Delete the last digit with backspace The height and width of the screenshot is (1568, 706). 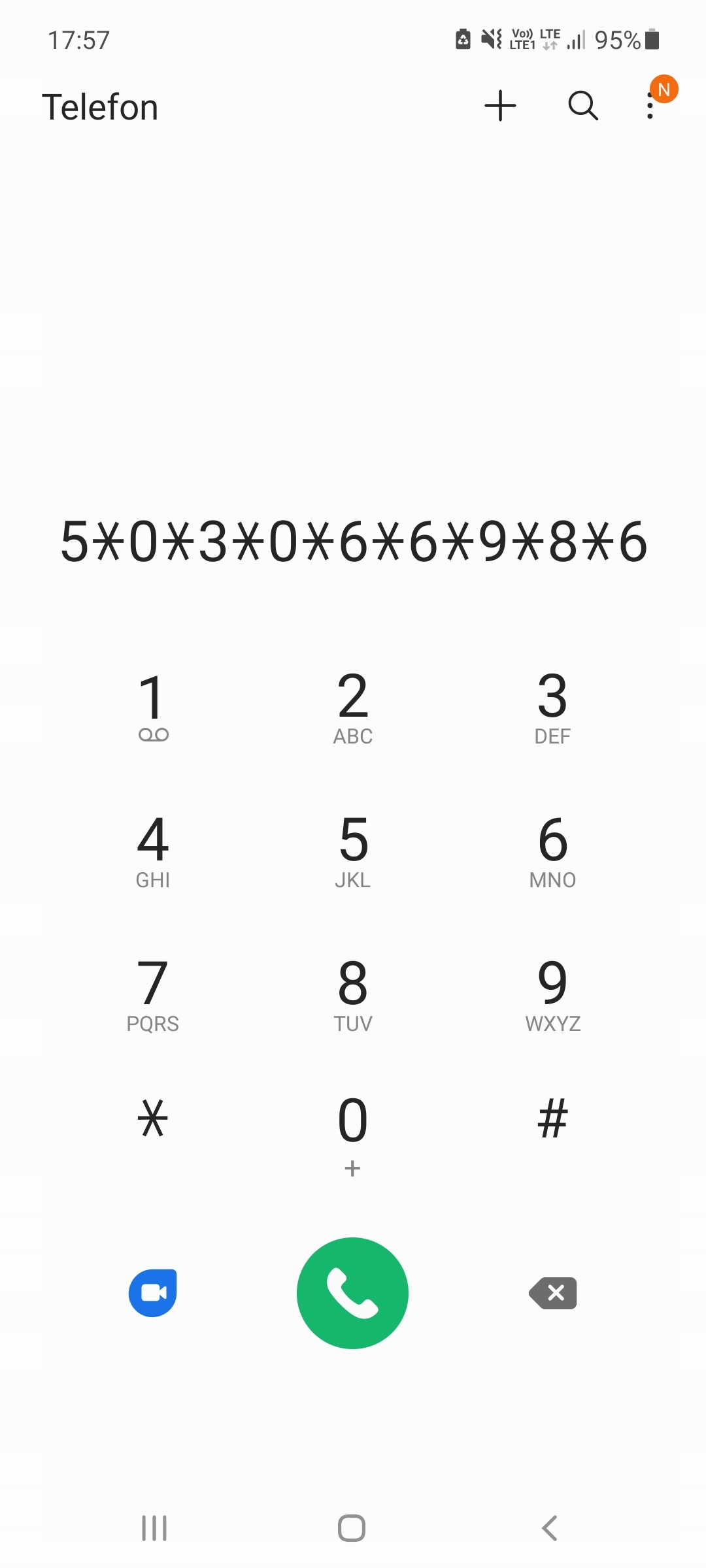pyautogui.click(x=553, y=1293)
